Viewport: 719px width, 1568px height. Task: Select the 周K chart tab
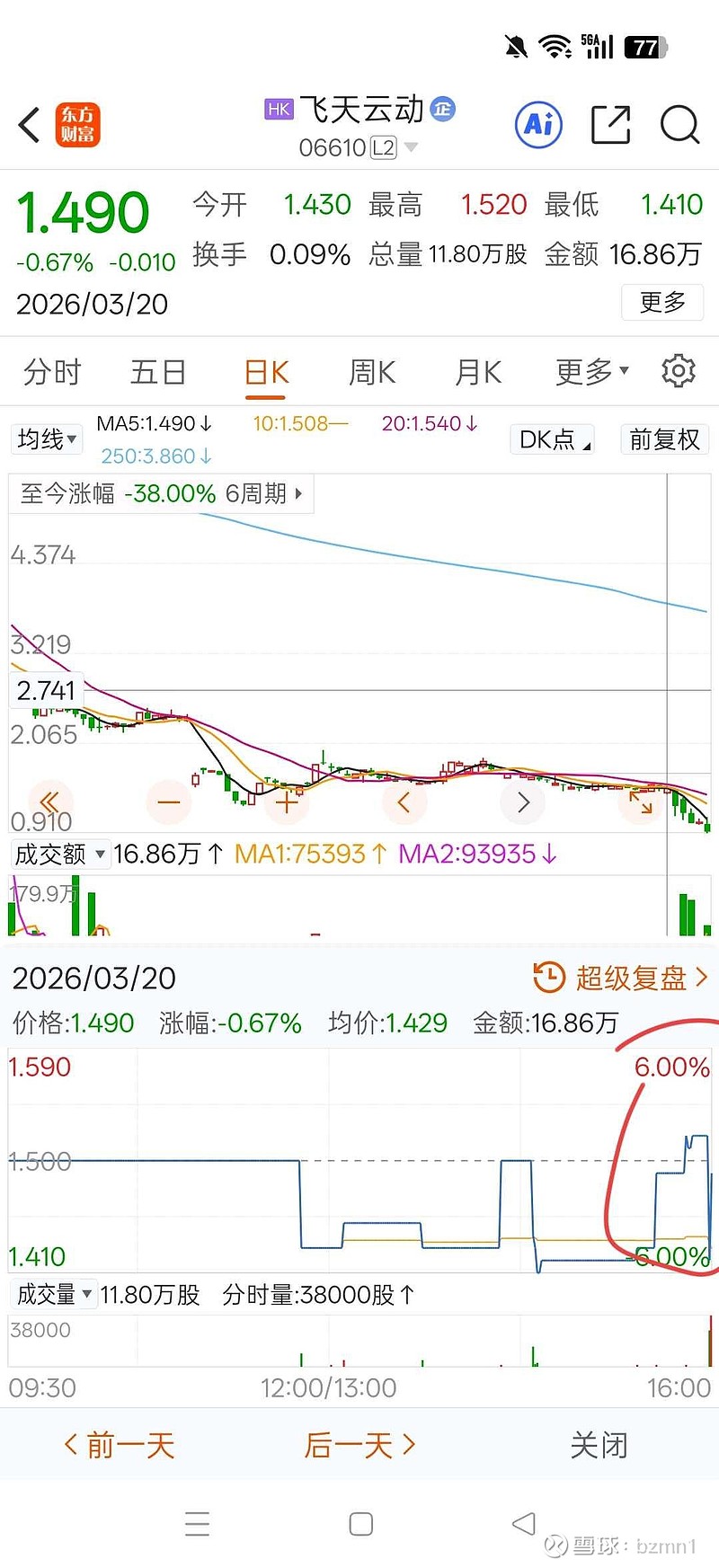pos(372,372)
